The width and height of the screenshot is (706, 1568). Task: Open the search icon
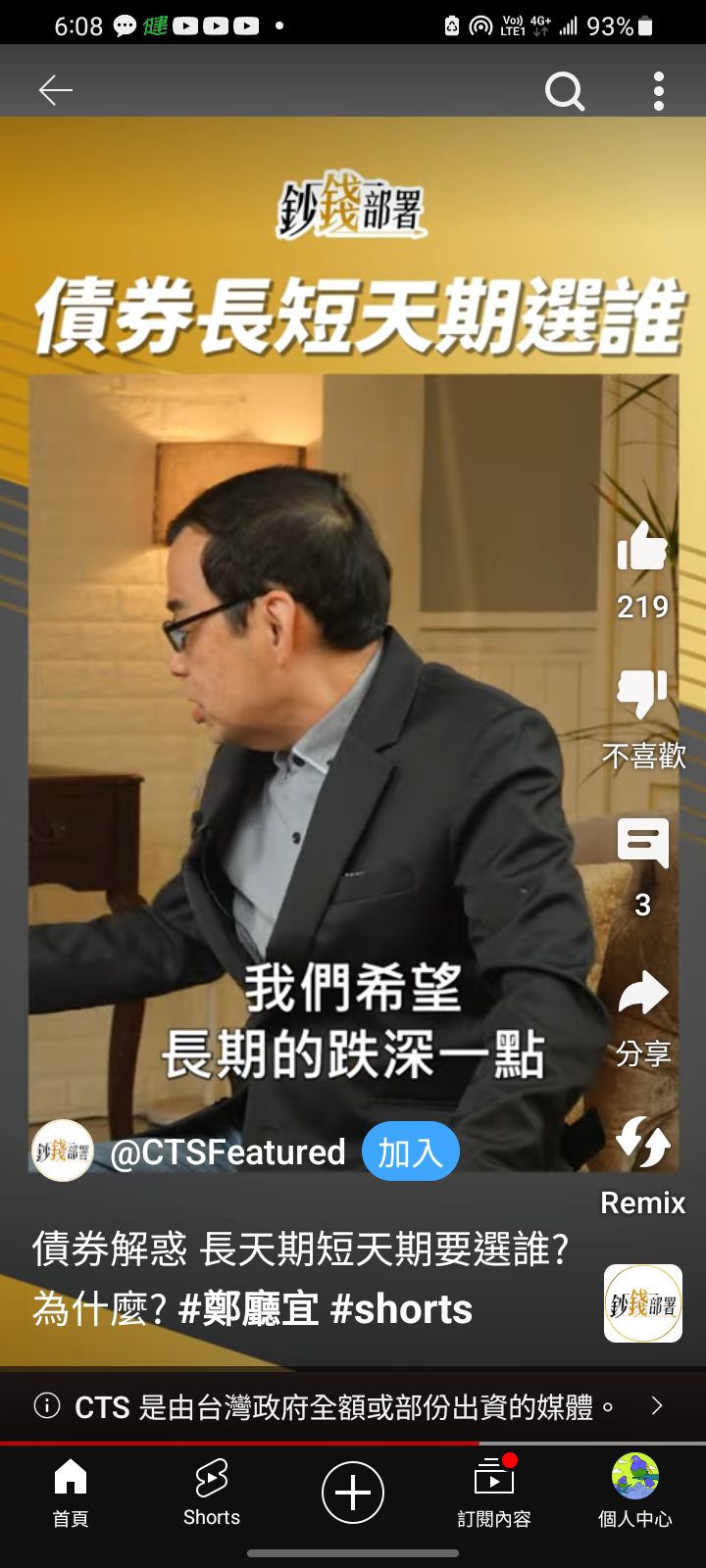click(565, 91)
